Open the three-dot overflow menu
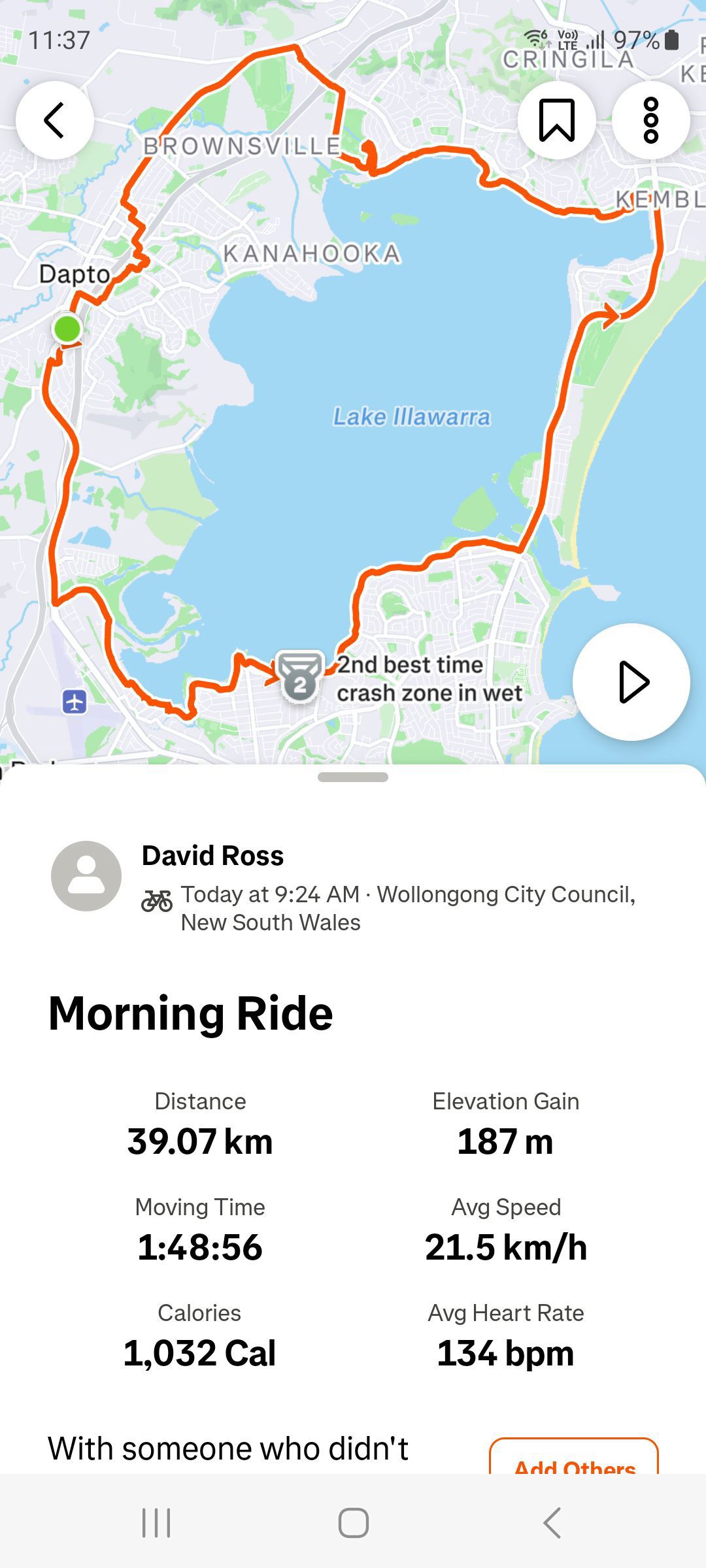Viewport: 706px width, 1568px height. point(650,120)
